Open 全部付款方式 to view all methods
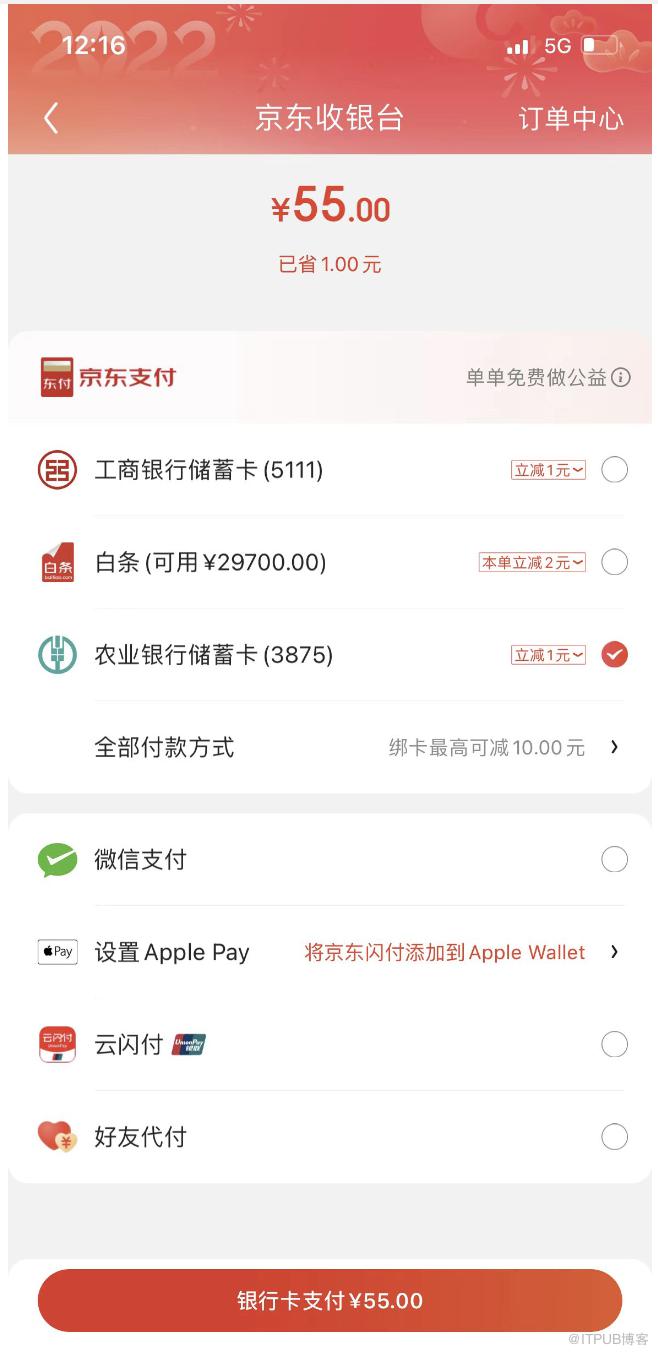 click(x=329, y=747)
